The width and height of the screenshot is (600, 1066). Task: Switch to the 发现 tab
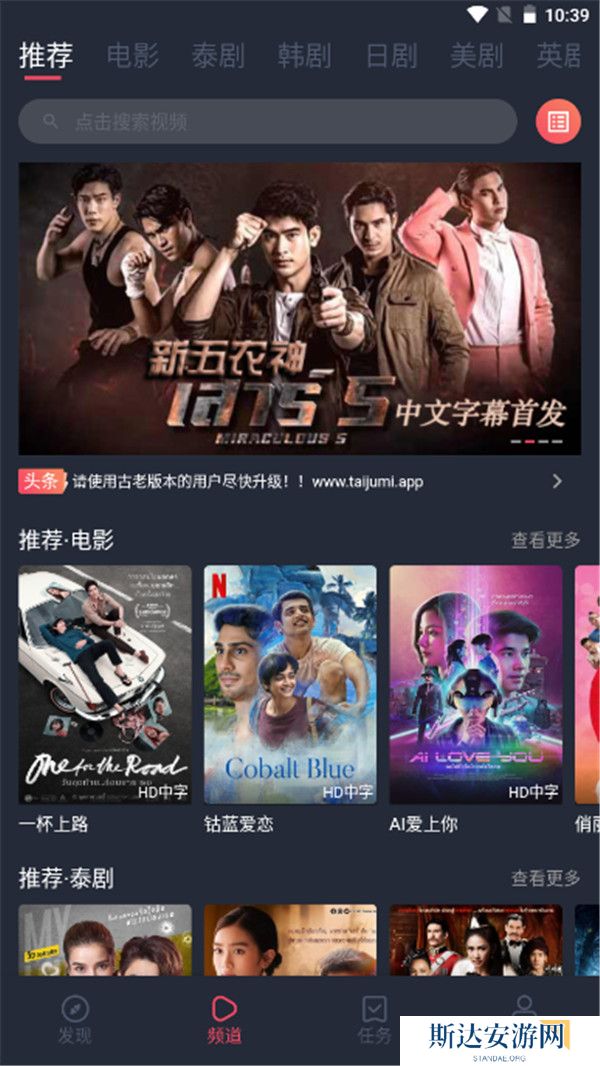[x=75, y=1018]
